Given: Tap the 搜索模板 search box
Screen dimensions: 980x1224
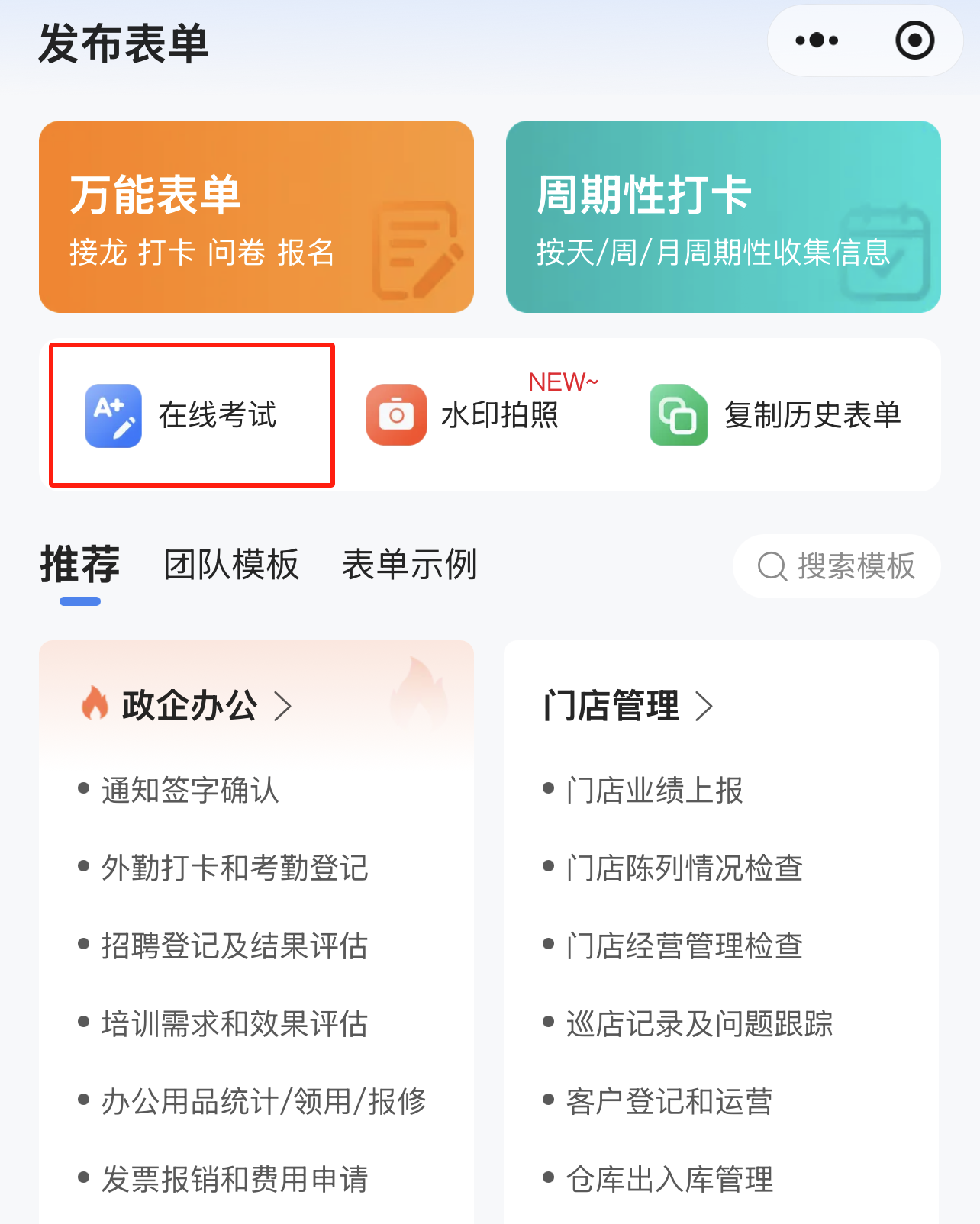Looking at the screenshot, I should coord(837,566).
